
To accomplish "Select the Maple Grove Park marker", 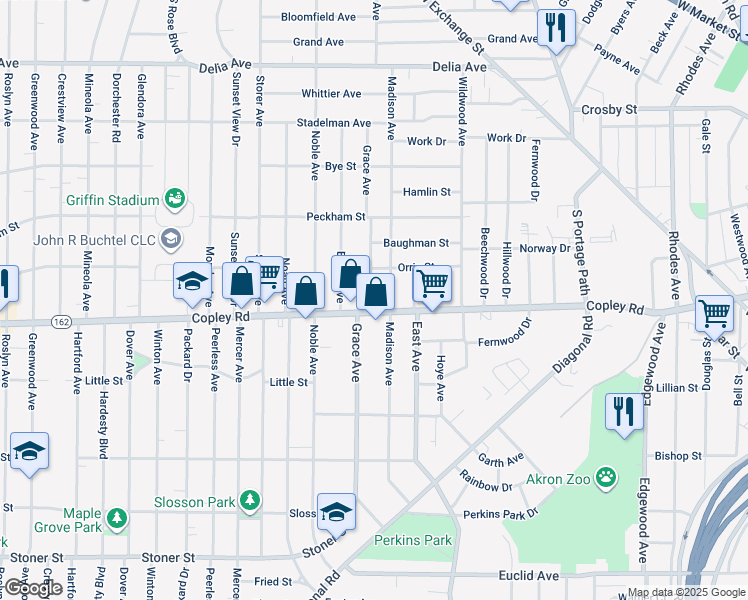I will pyautogui.click(x=116, y=519).
